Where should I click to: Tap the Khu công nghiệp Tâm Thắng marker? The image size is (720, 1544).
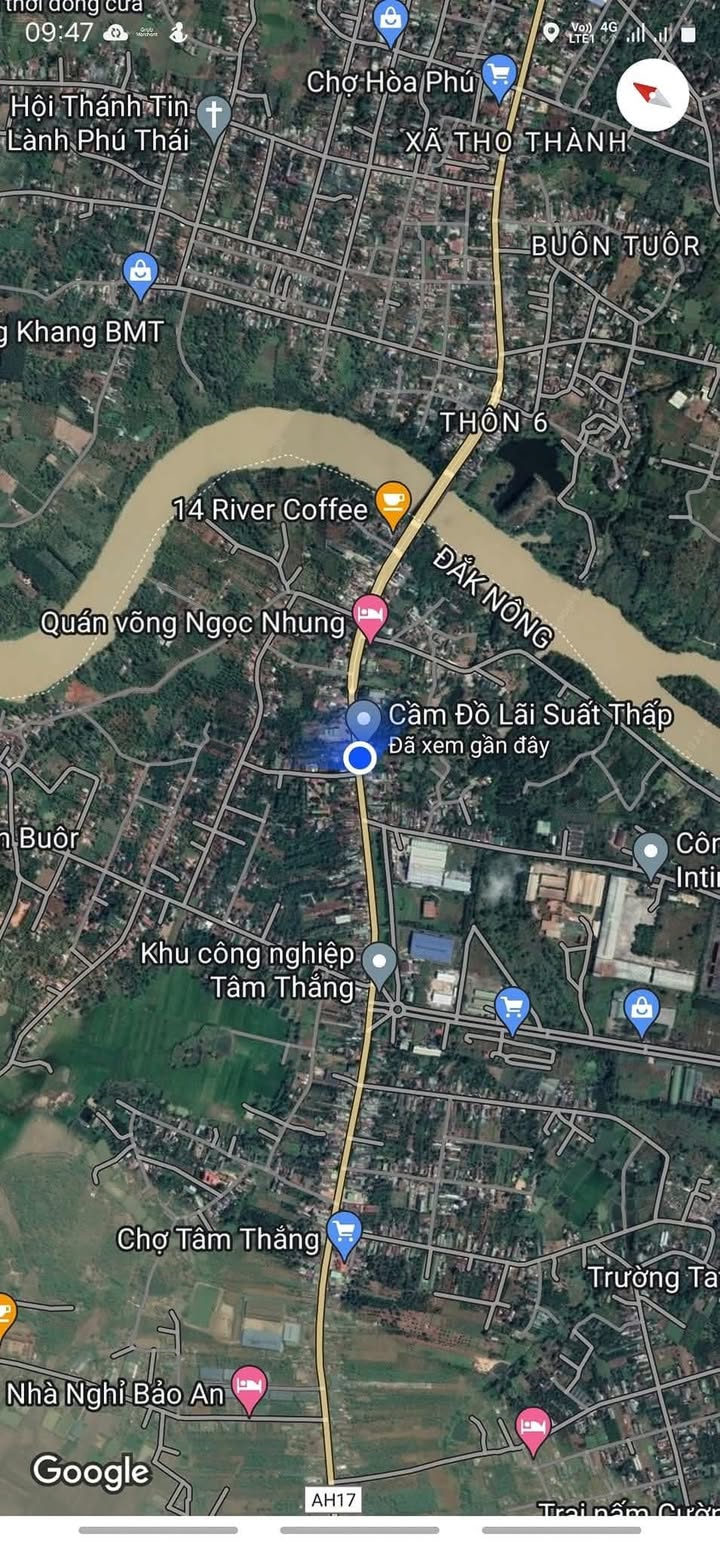(379, 965)
